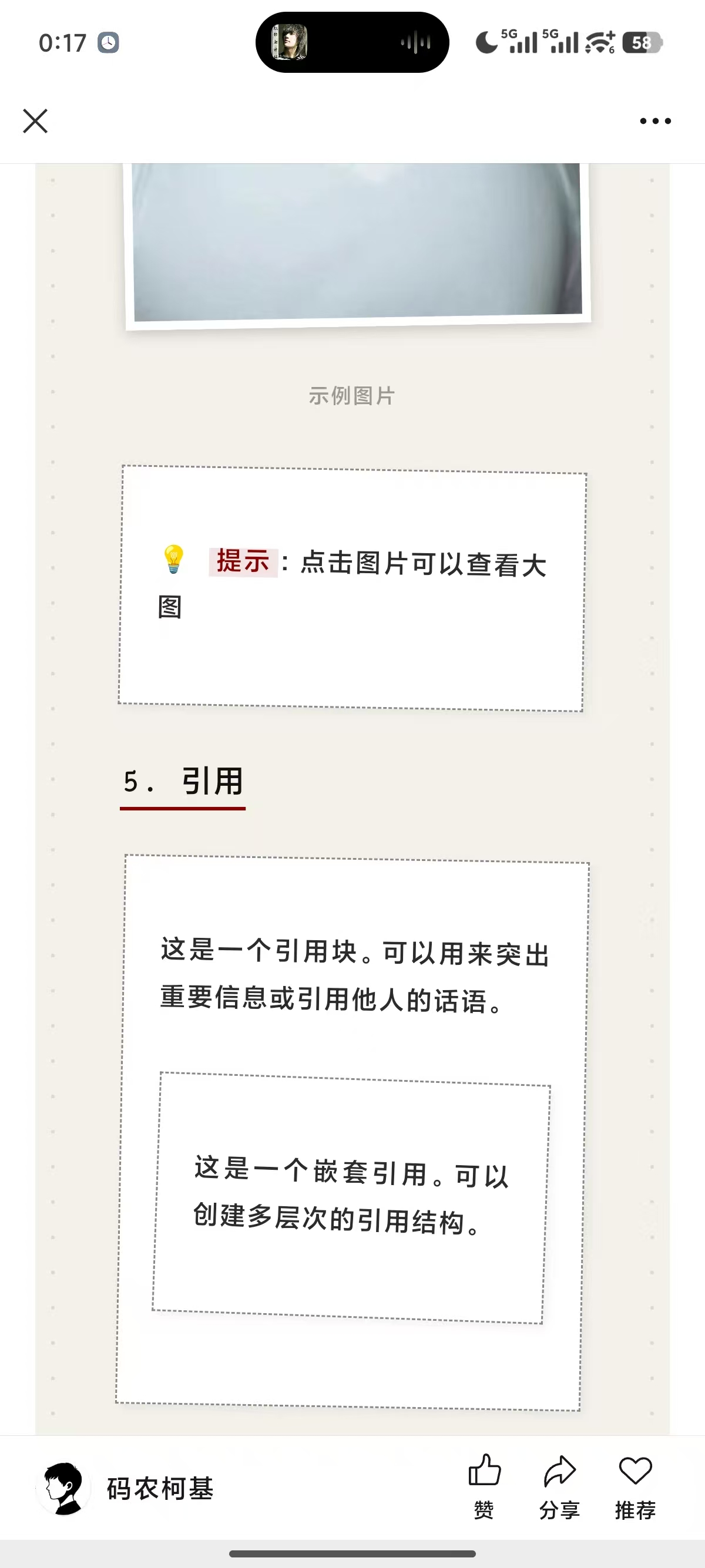Tap the Wi-Fi signal indicator
Screen dimensions: 705x1568
tap(600, 43)
